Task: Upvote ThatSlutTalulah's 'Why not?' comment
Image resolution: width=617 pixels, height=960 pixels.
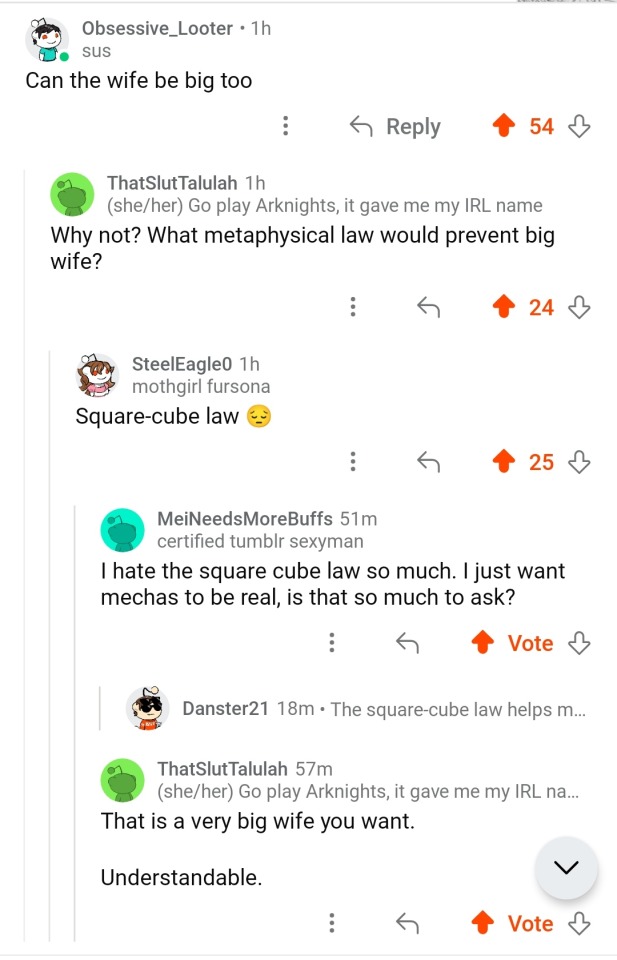Action: [x=504, y=307]
